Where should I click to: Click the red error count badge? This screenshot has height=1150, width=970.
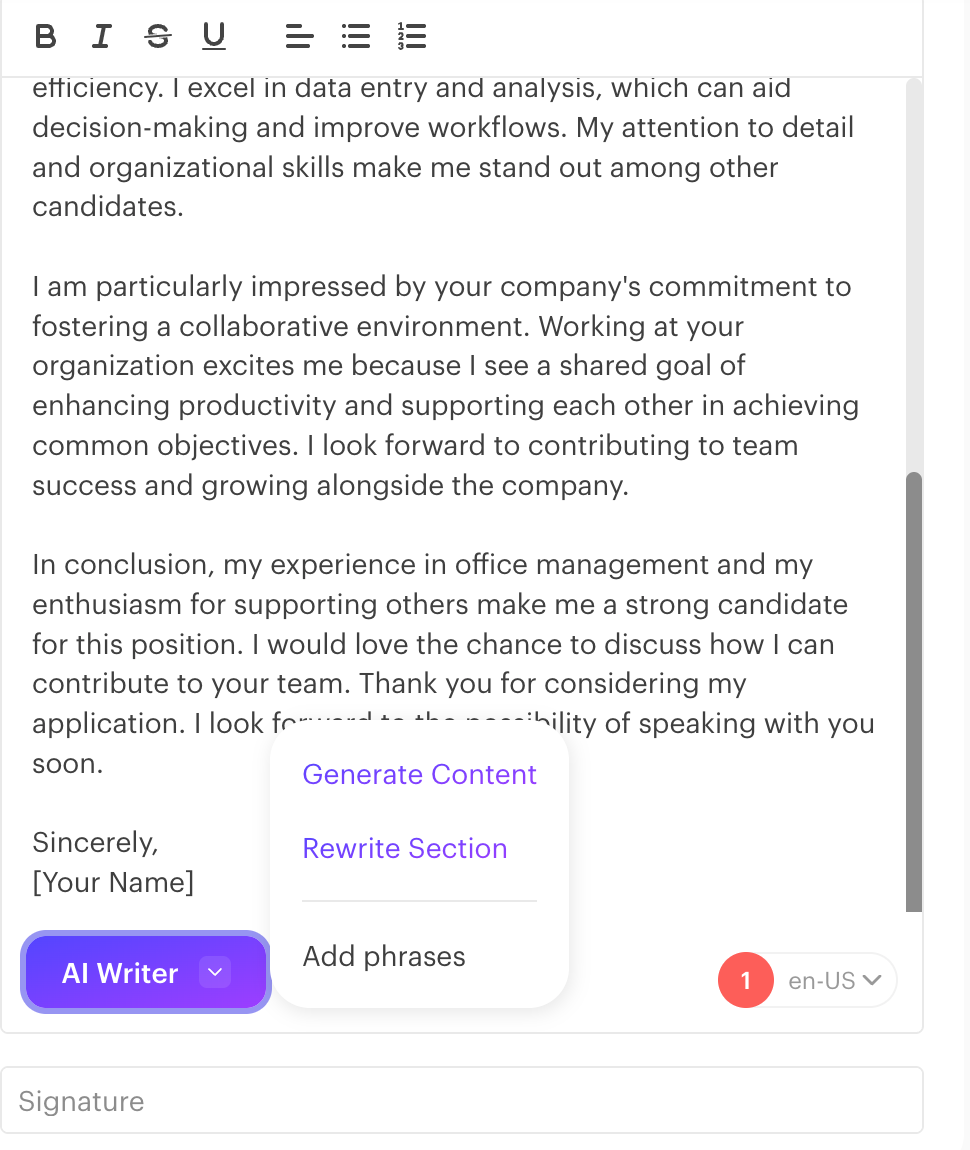[x=745, y=980]
